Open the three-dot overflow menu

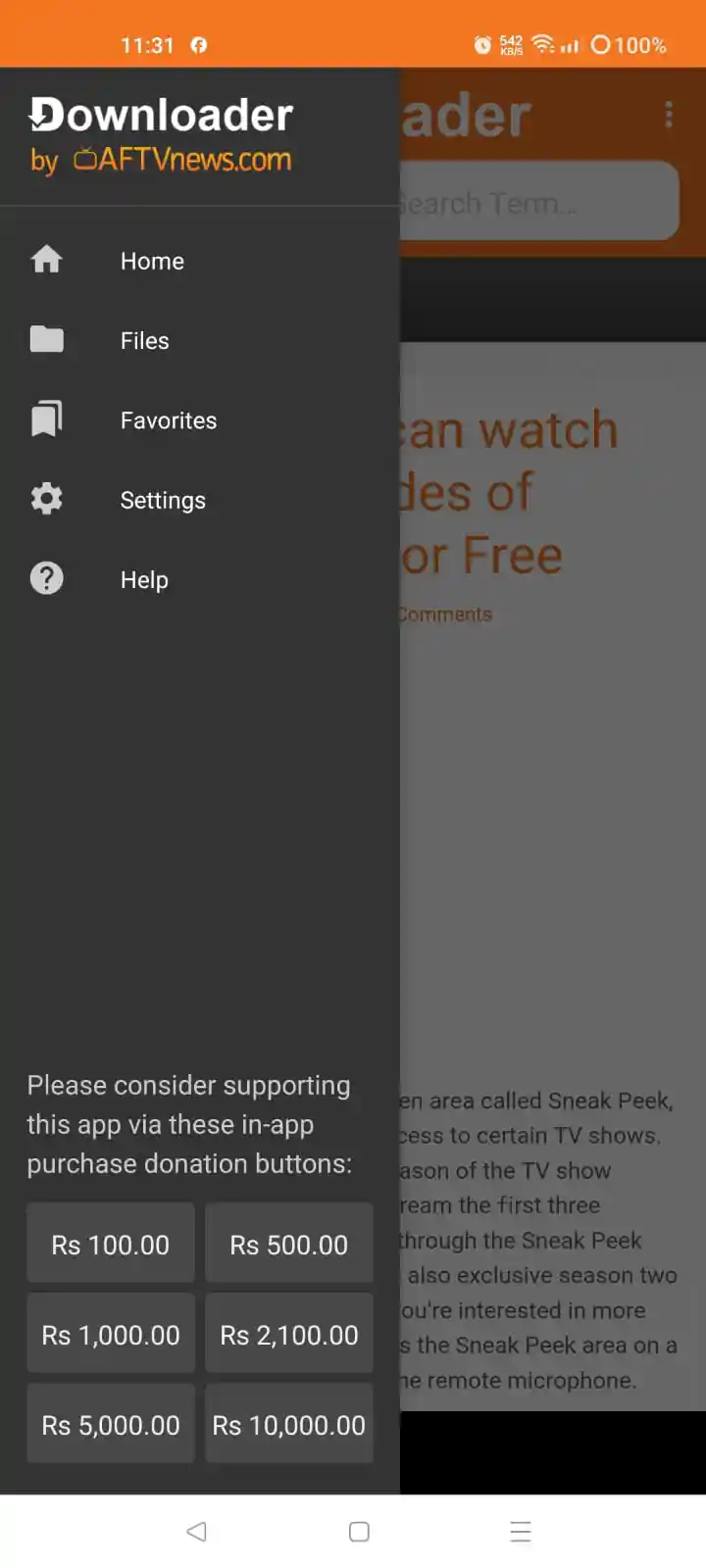669,115
